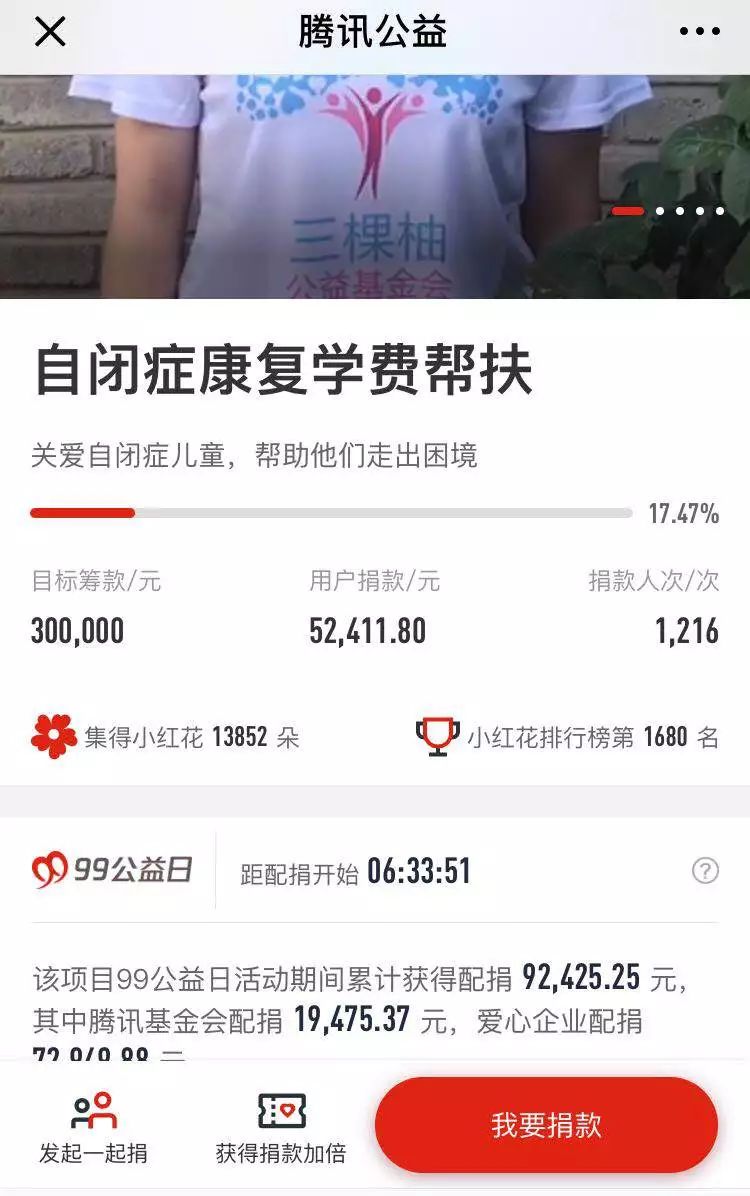Viewport: 750px width, 1196px height.
Task: View the 小红花排行榜 ranking
Action: [567, 738]
